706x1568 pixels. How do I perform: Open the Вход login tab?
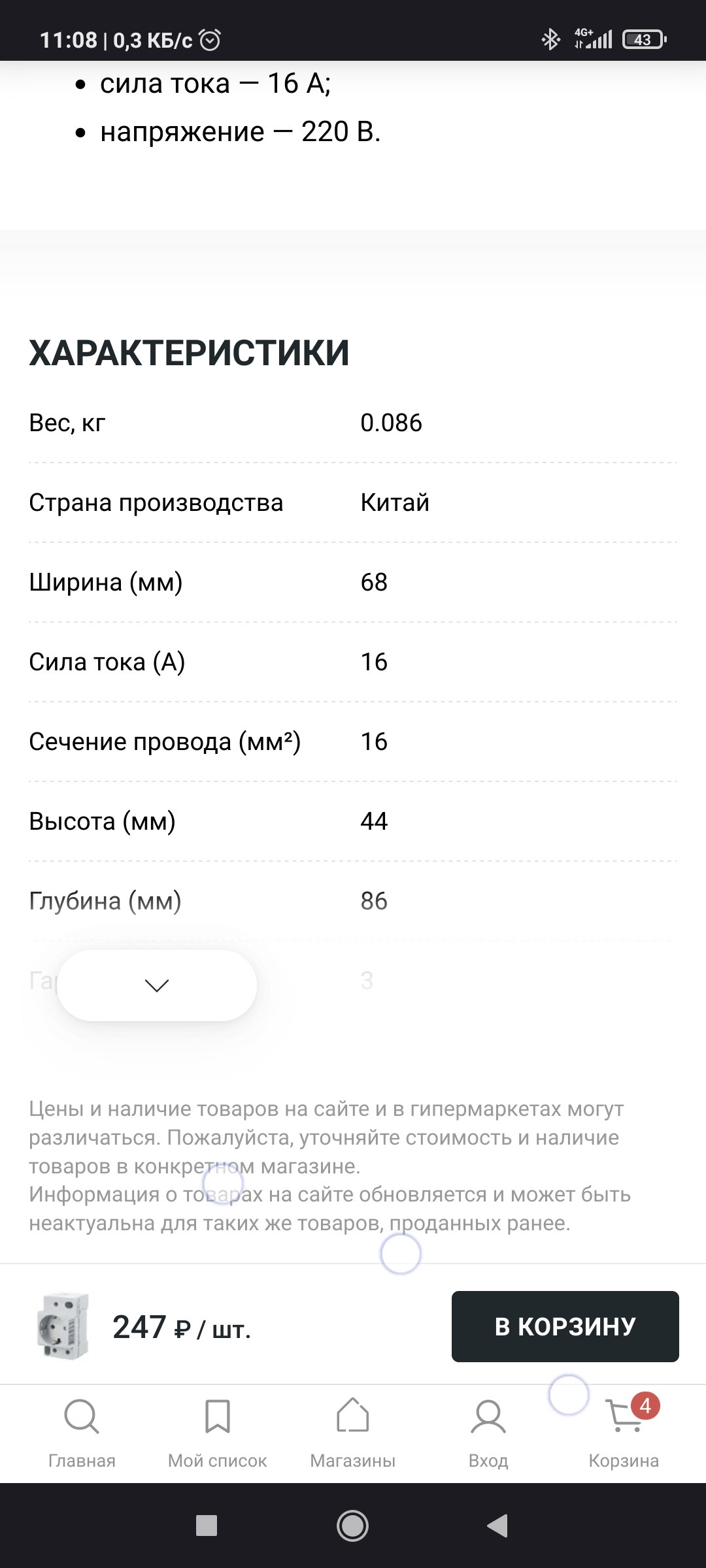(488, 1432)
